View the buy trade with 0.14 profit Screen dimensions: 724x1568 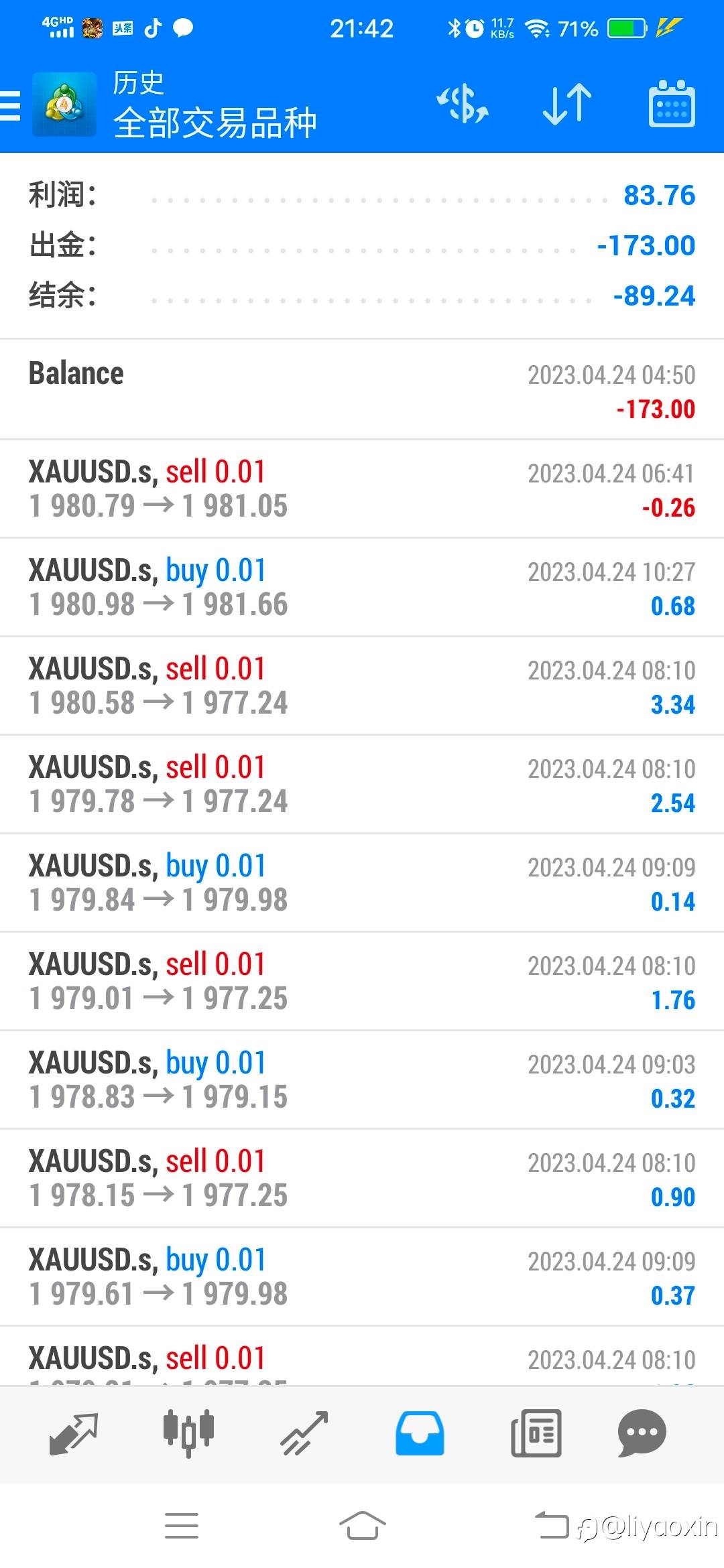click(x=362, y=883)
